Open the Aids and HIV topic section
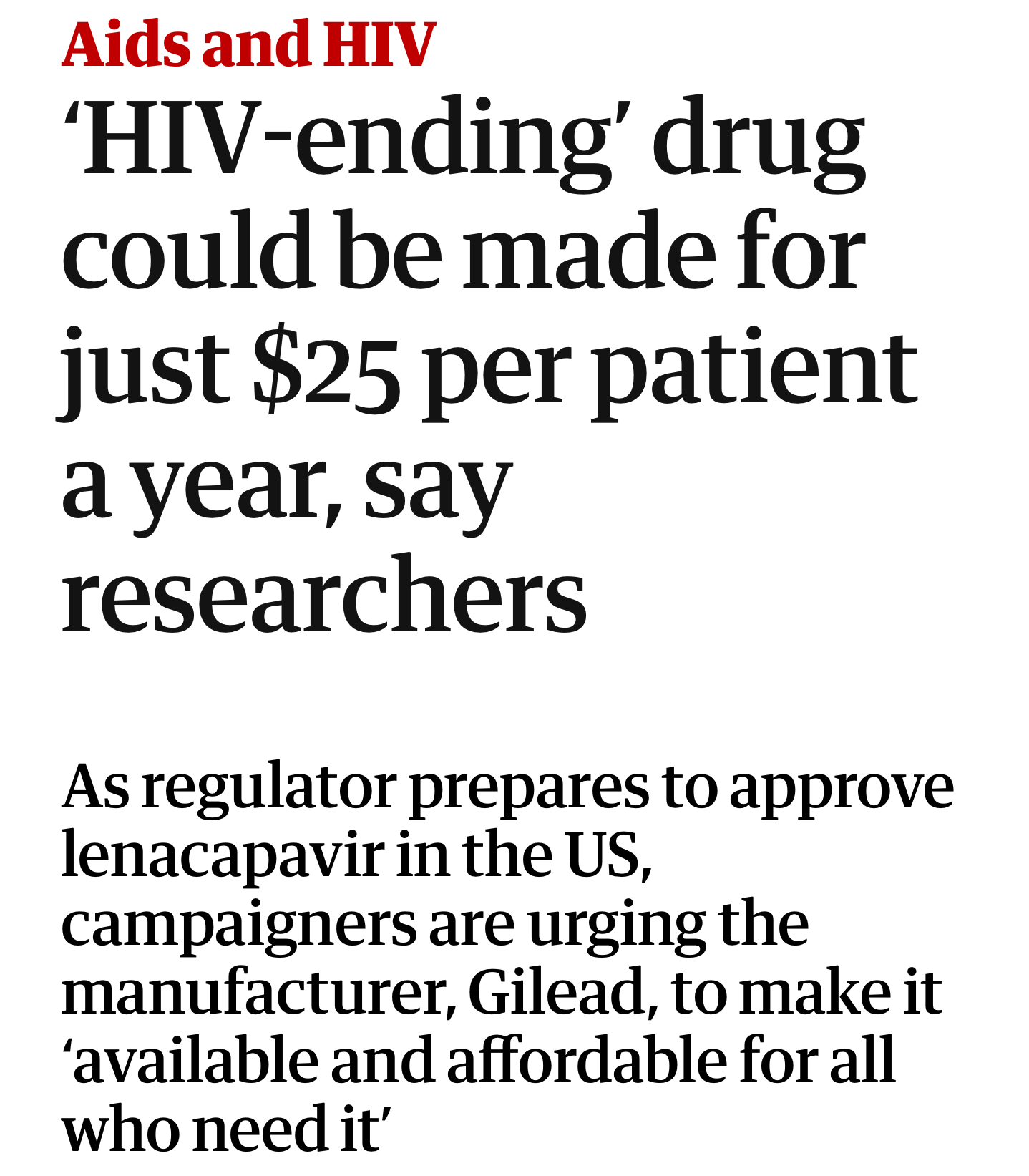 click(x=248, y=44)
